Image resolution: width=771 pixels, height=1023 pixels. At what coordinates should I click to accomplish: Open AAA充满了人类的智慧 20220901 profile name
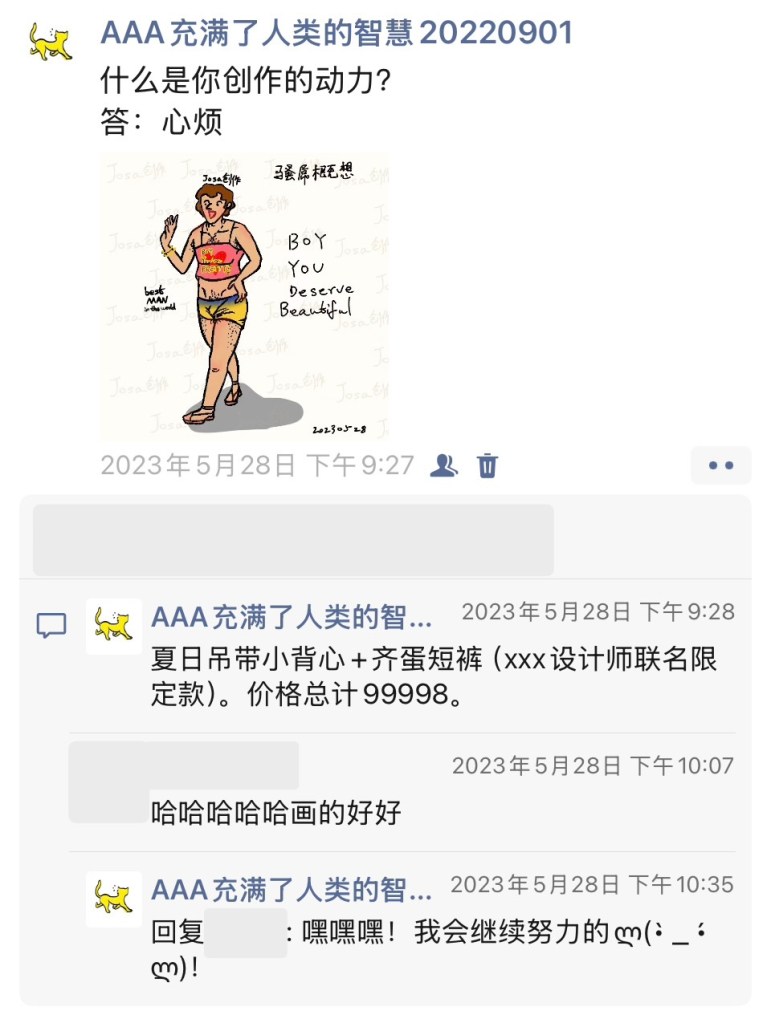pyautogui.click(x=336, y=32)
